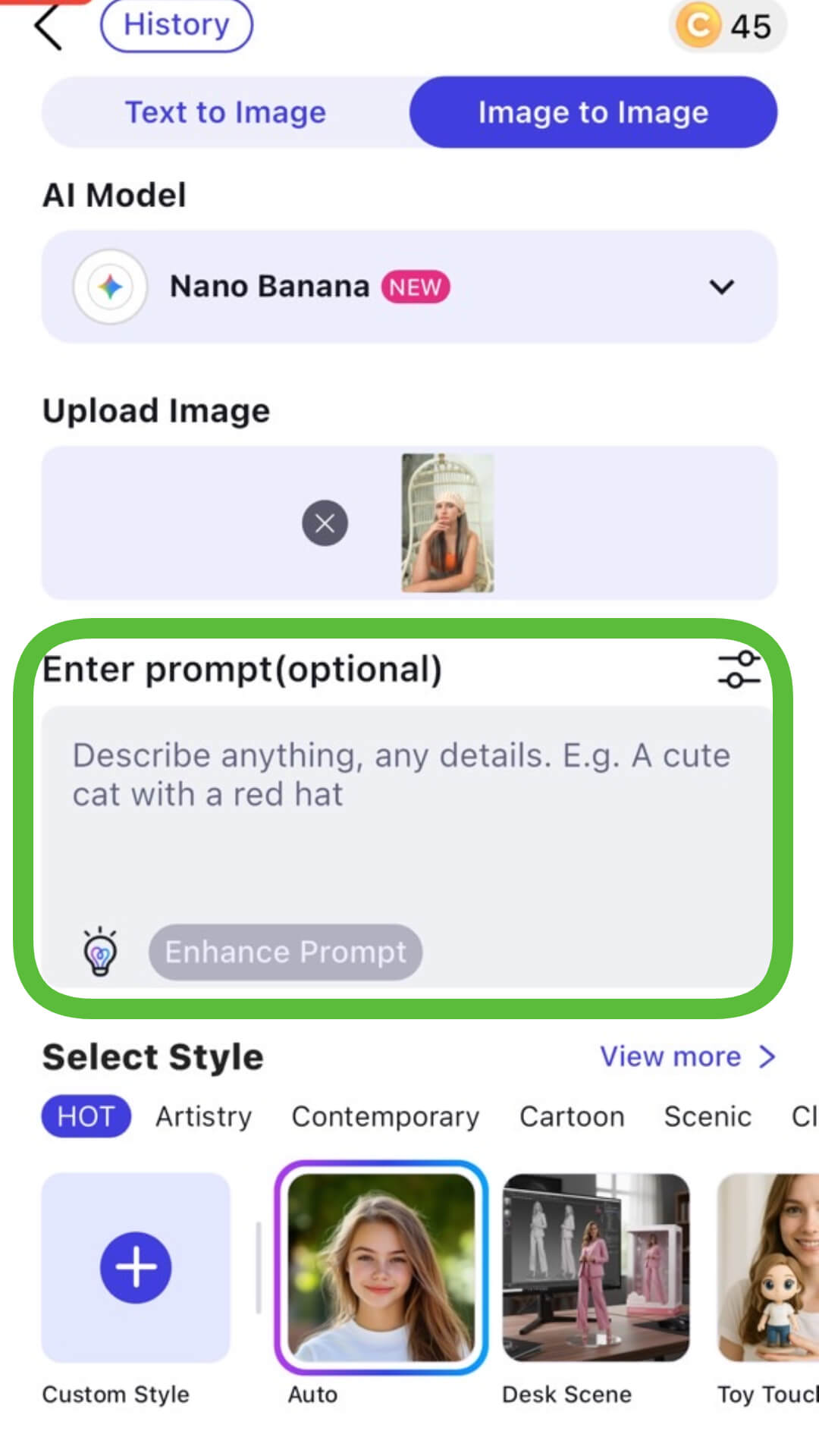Select the HOT style category
The width and height of the screenshot is (819, 1456).
click(86, 1116)
